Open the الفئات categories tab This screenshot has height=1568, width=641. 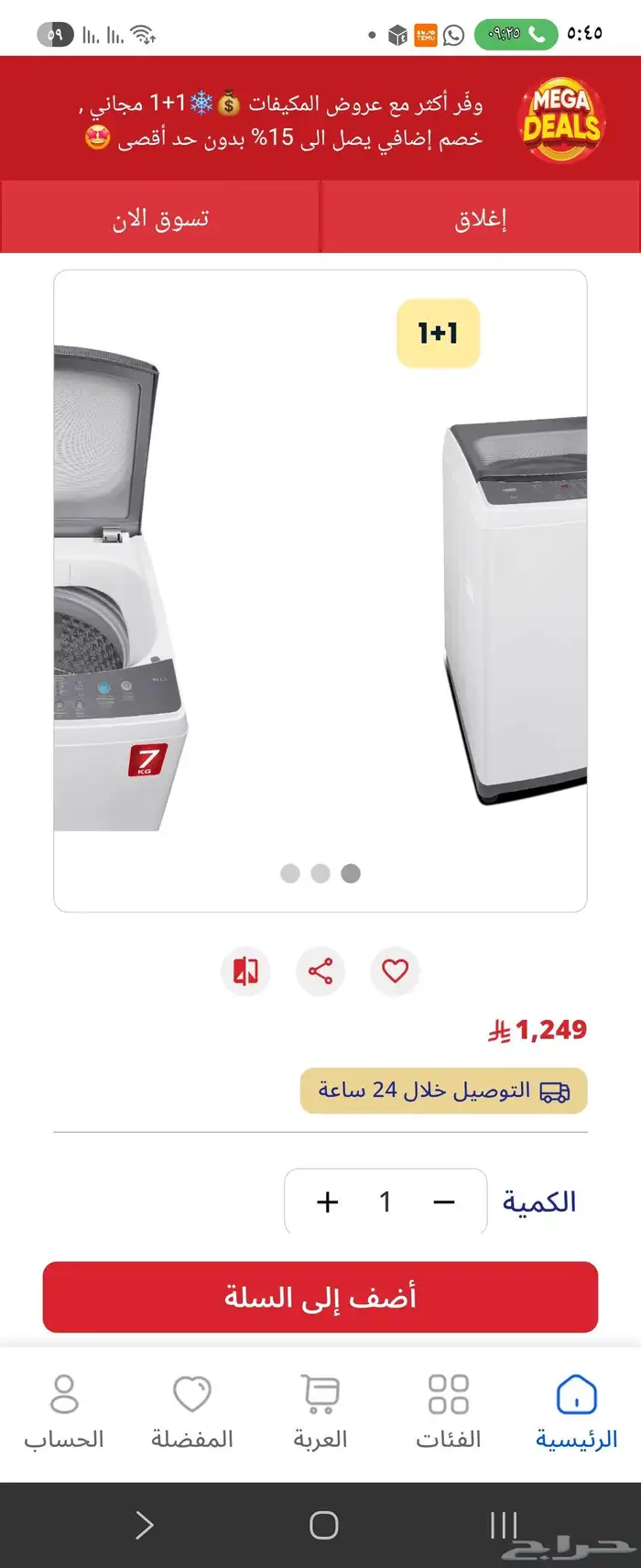[x=448, y=1412]
